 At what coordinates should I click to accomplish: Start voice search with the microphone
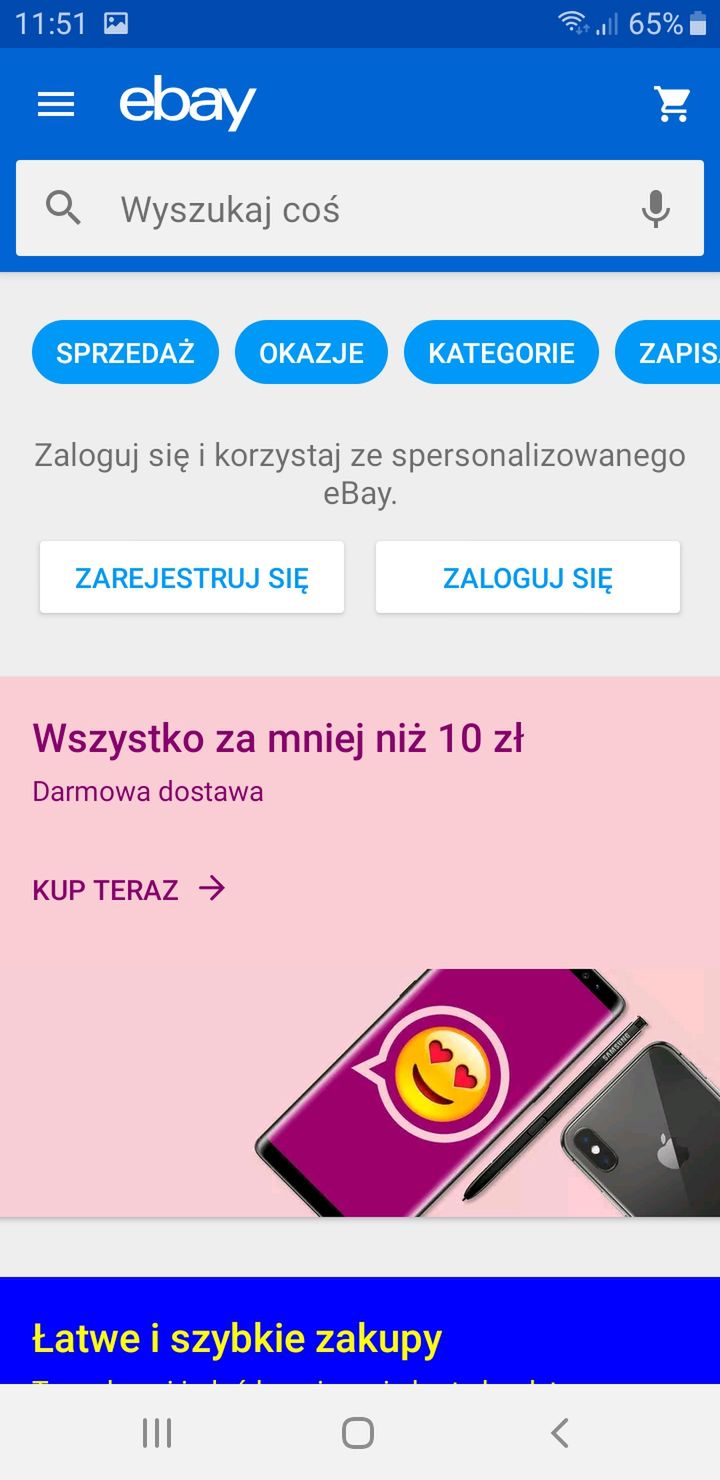tap(656, 209)
